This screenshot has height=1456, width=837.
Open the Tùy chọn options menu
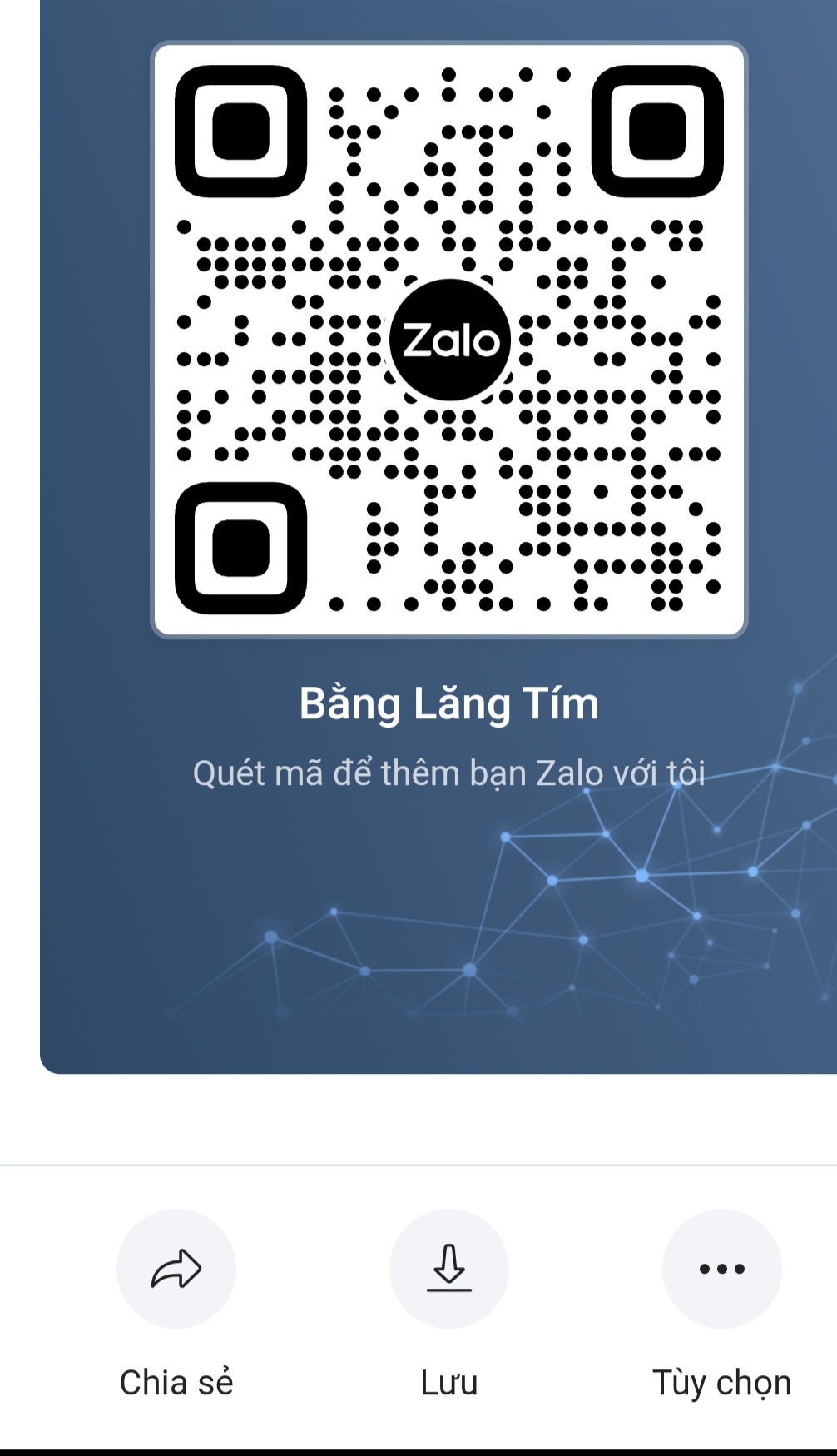point(722,1269)
